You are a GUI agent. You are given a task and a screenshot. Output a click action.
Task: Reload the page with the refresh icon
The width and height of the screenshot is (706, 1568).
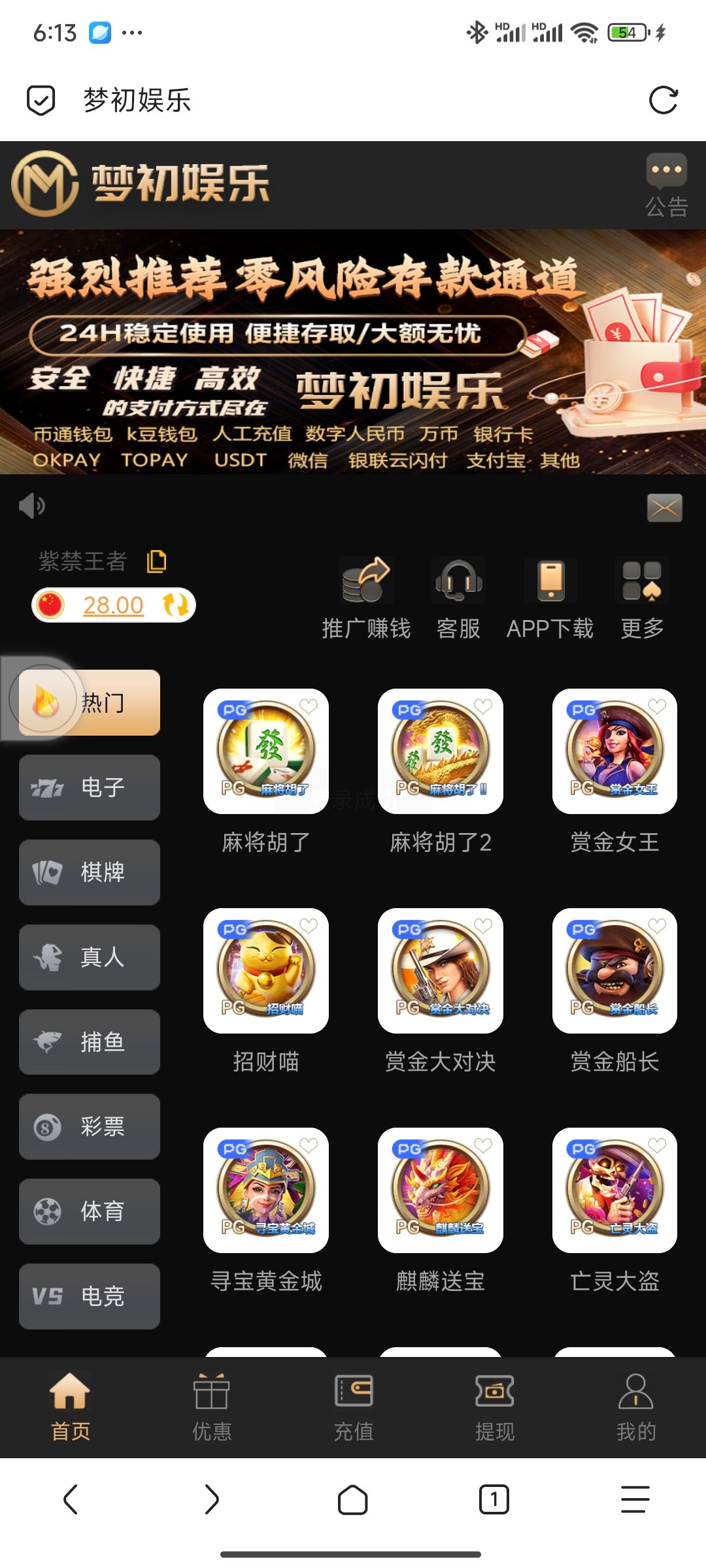pos(663,101)
